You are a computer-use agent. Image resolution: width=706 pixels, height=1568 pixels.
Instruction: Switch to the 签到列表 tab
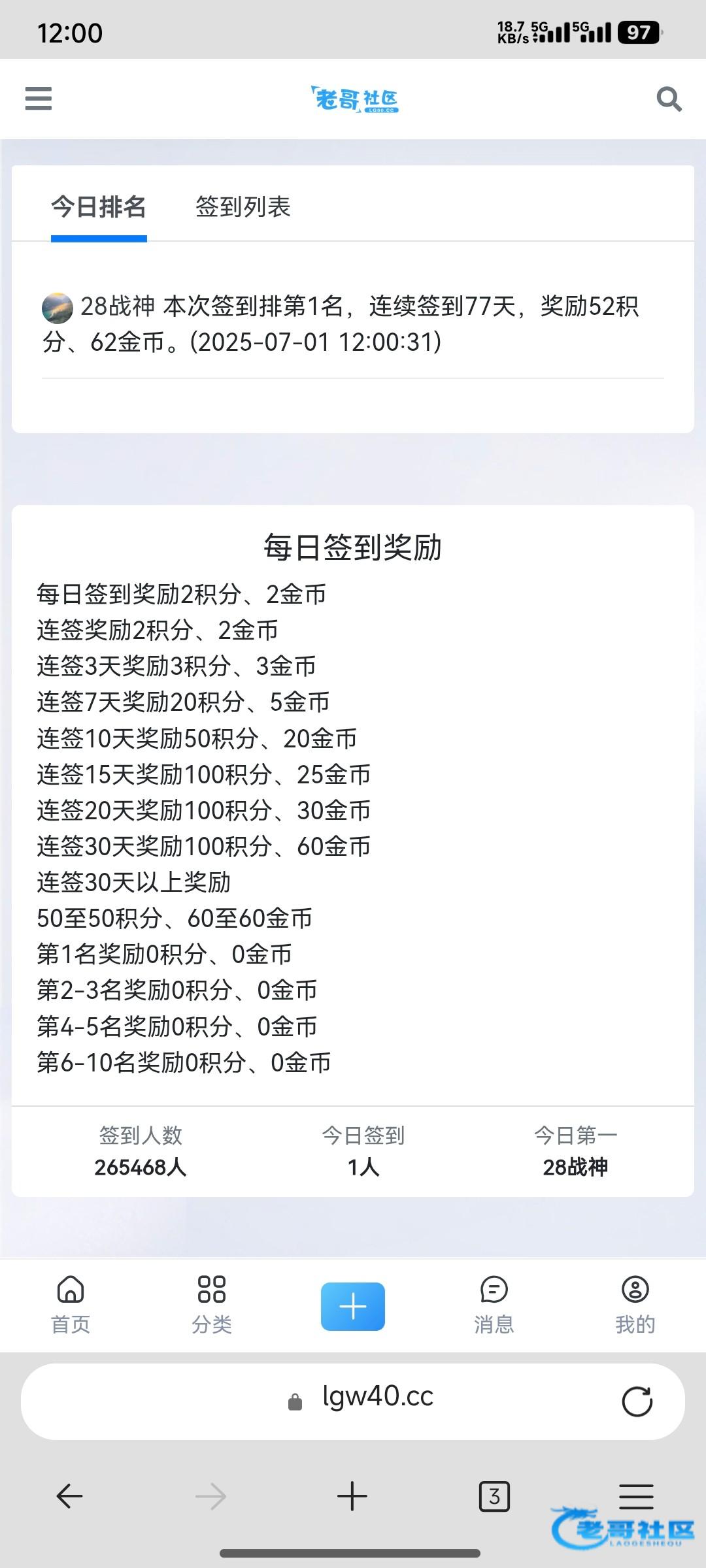coord(243,207)
